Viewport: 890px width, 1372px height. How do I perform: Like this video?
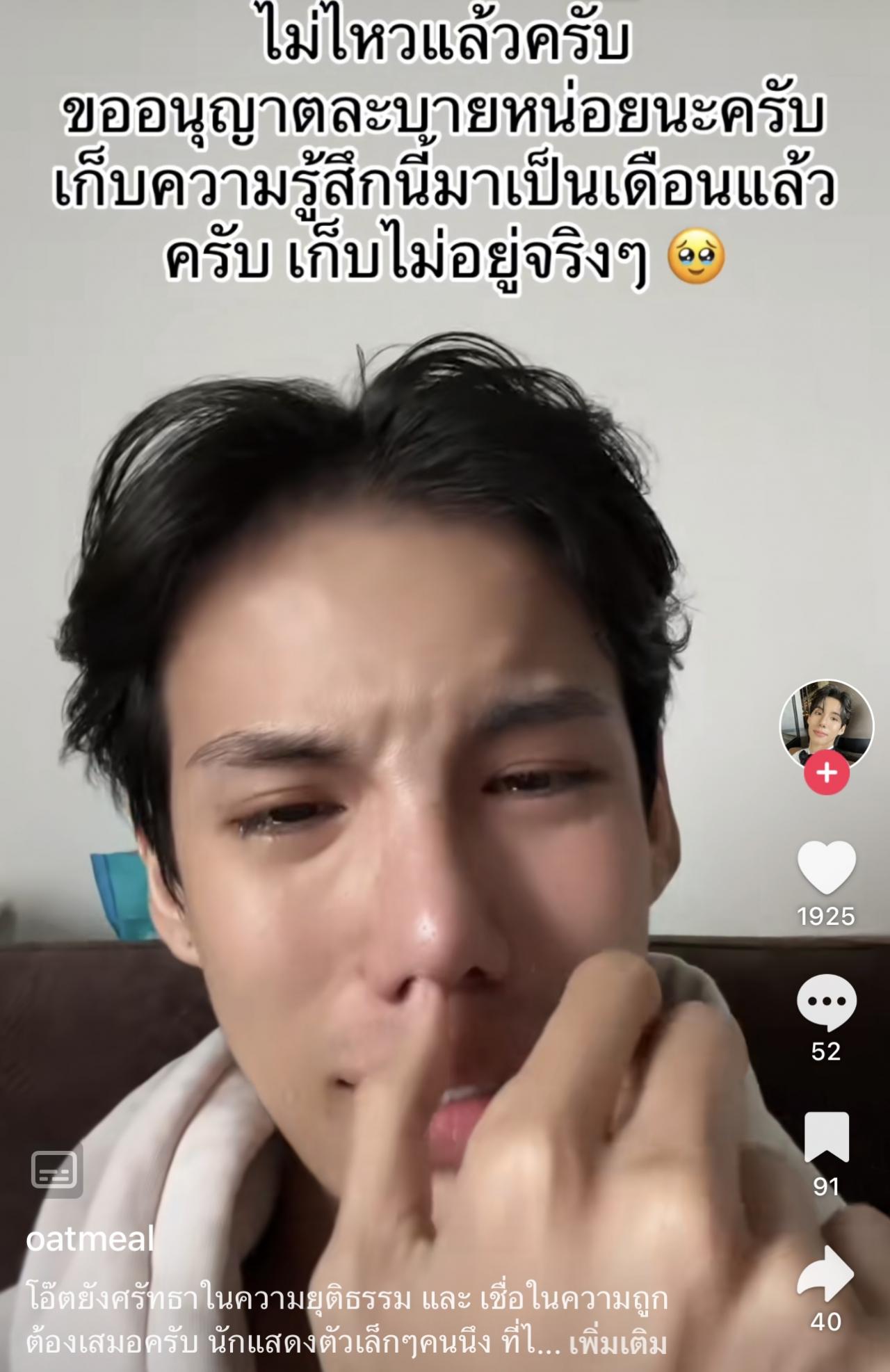(x=826, y=866)
